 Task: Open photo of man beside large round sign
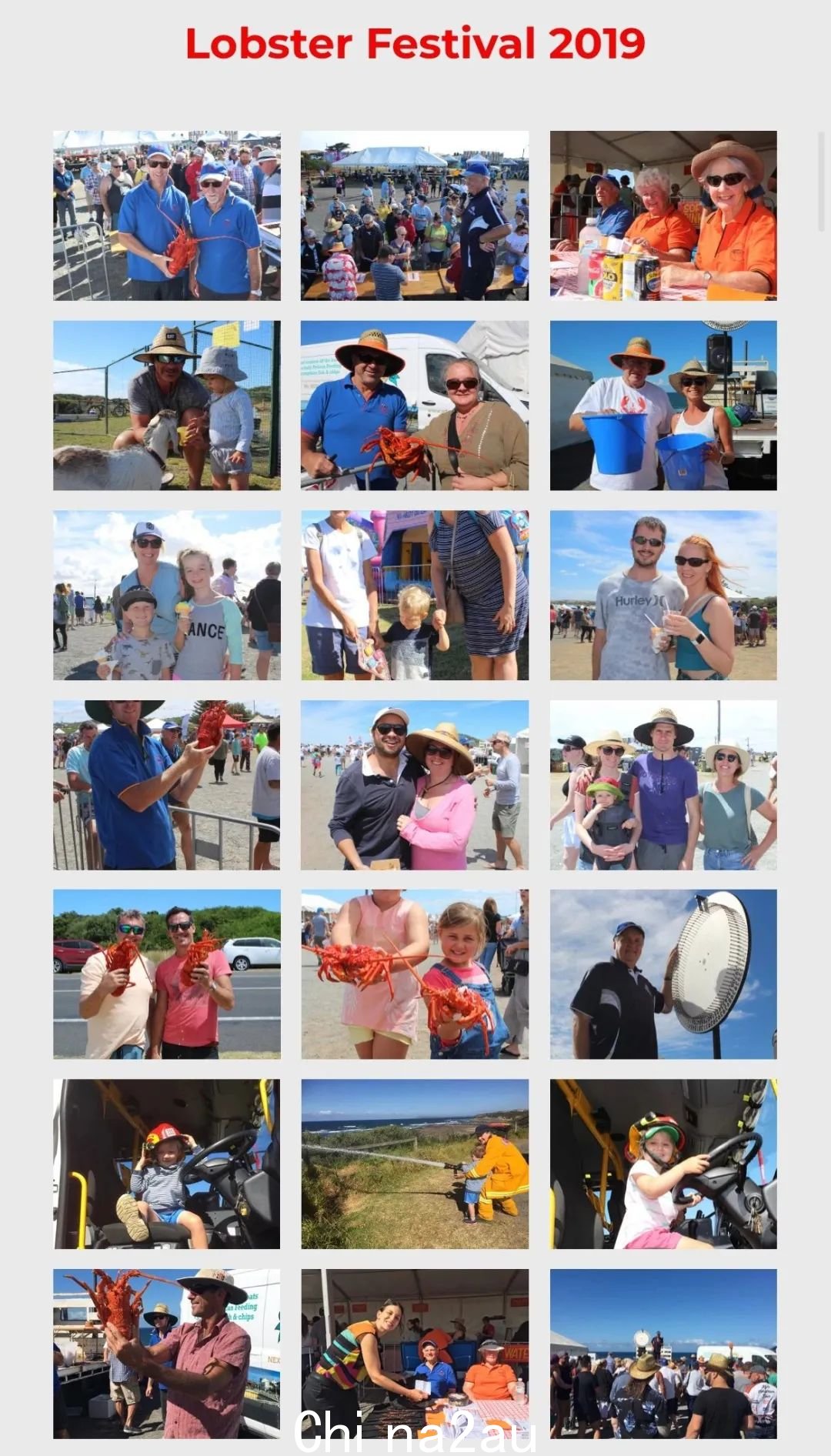[663, 974]
